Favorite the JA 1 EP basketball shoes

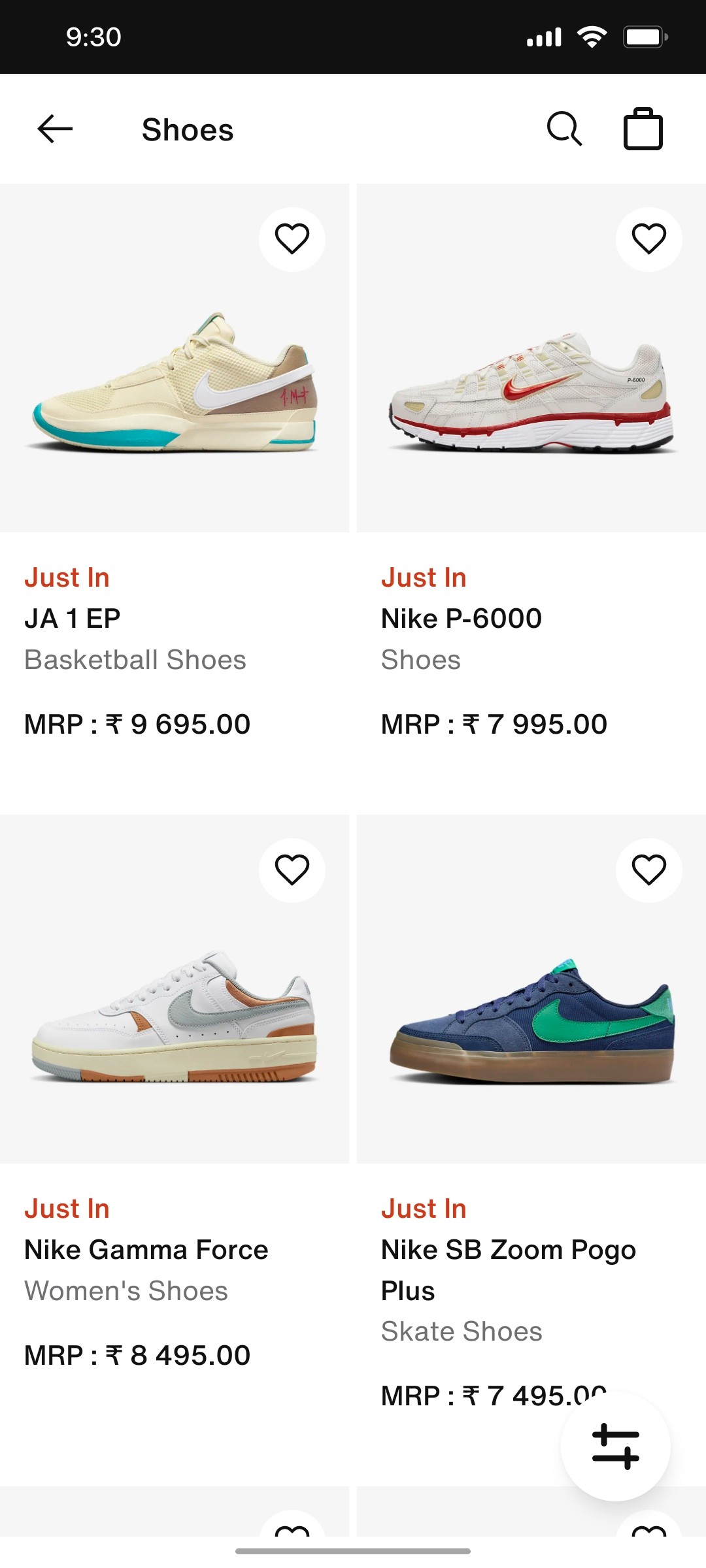(x=292, y=239)
